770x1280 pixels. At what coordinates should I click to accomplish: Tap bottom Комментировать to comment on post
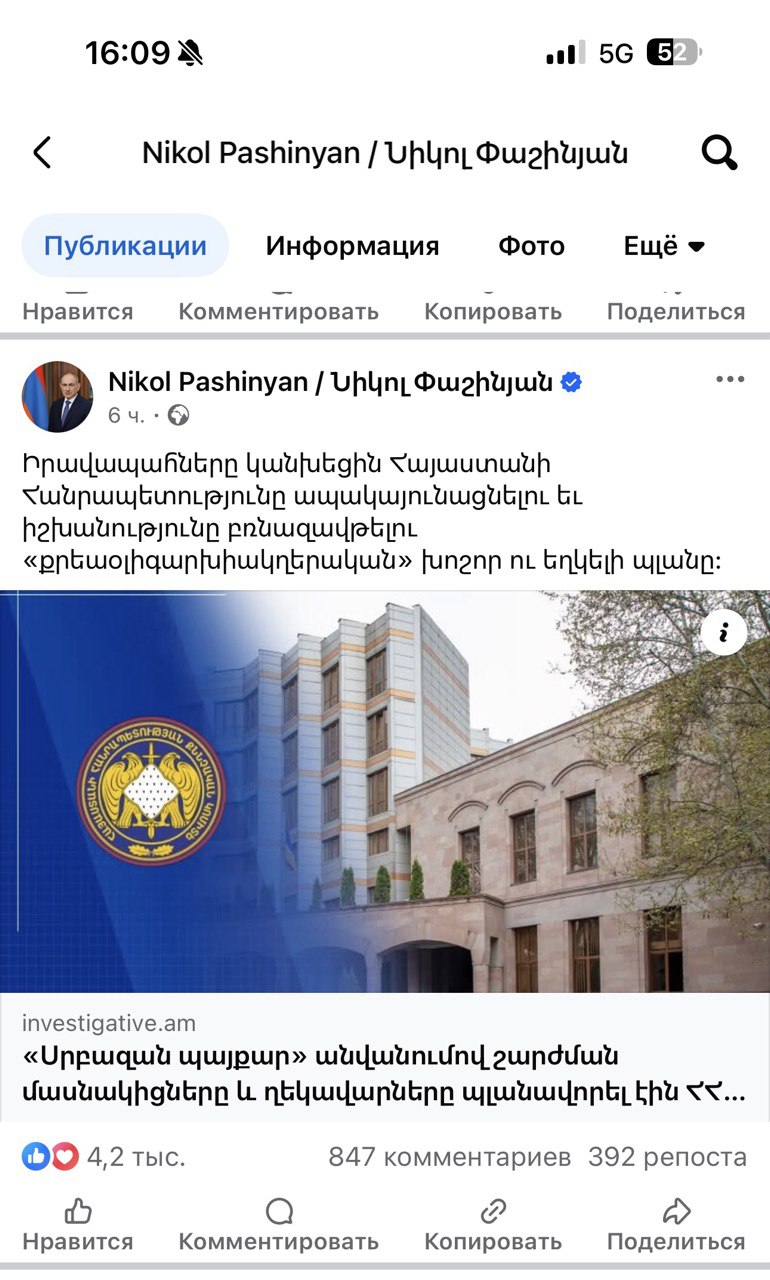(278, 1225)
